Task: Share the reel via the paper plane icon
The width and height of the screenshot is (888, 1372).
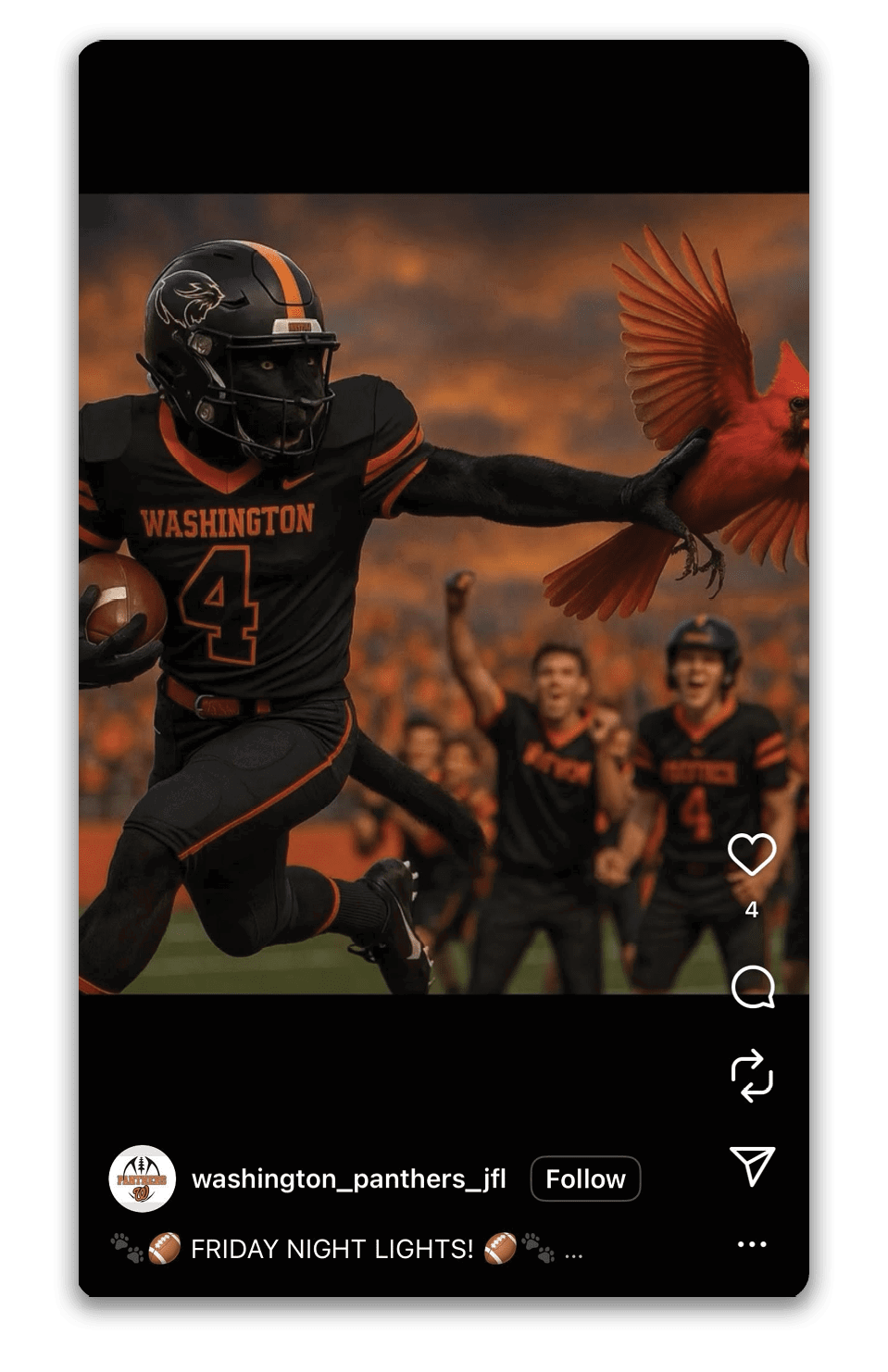Action: [x=751, y=1166]
